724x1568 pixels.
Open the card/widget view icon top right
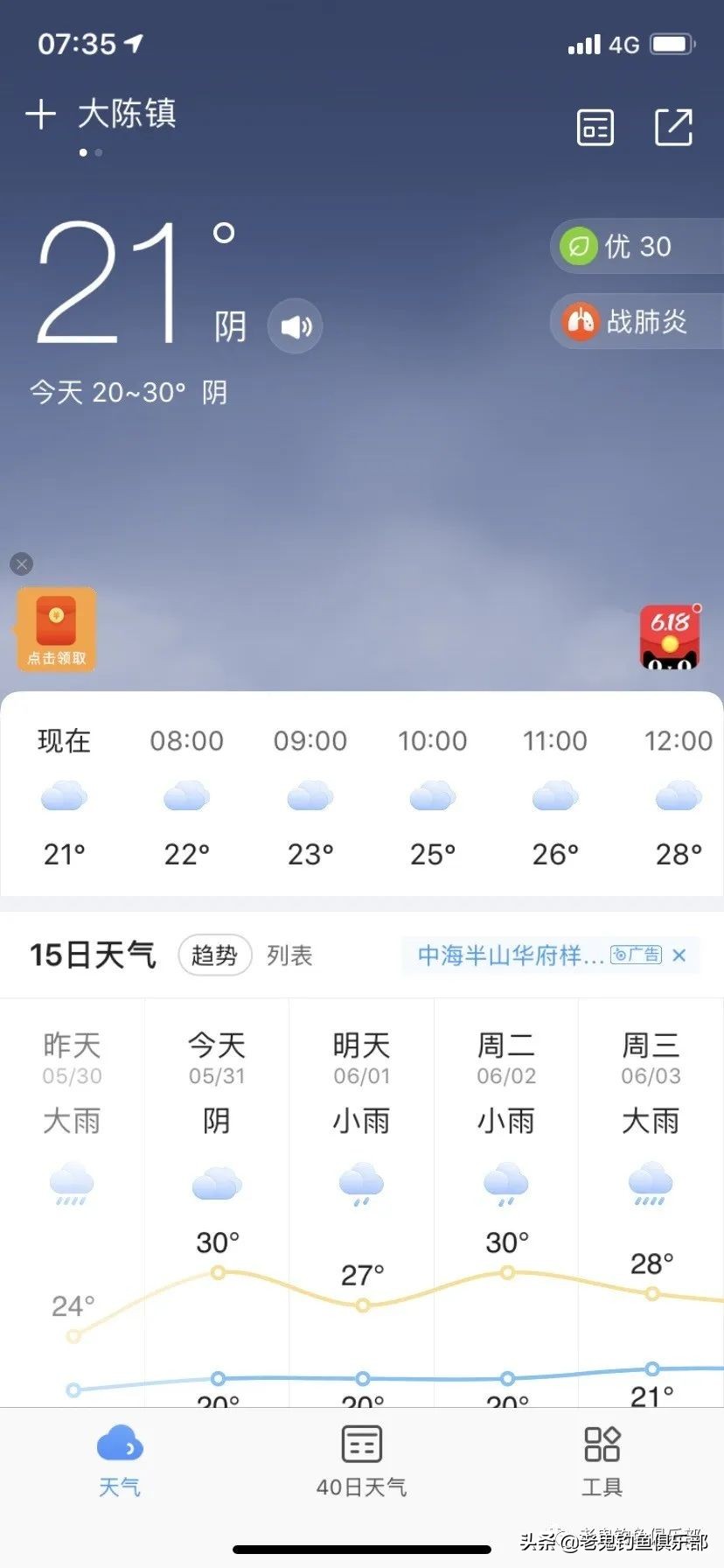(x=595, y=128)
